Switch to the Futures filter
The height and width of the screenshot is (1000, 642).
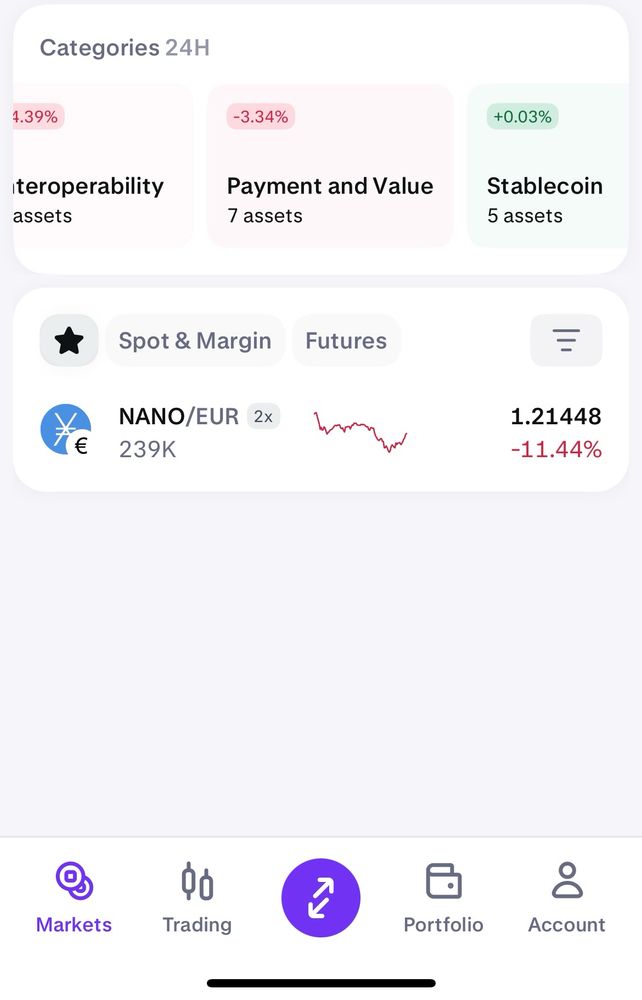346,341
